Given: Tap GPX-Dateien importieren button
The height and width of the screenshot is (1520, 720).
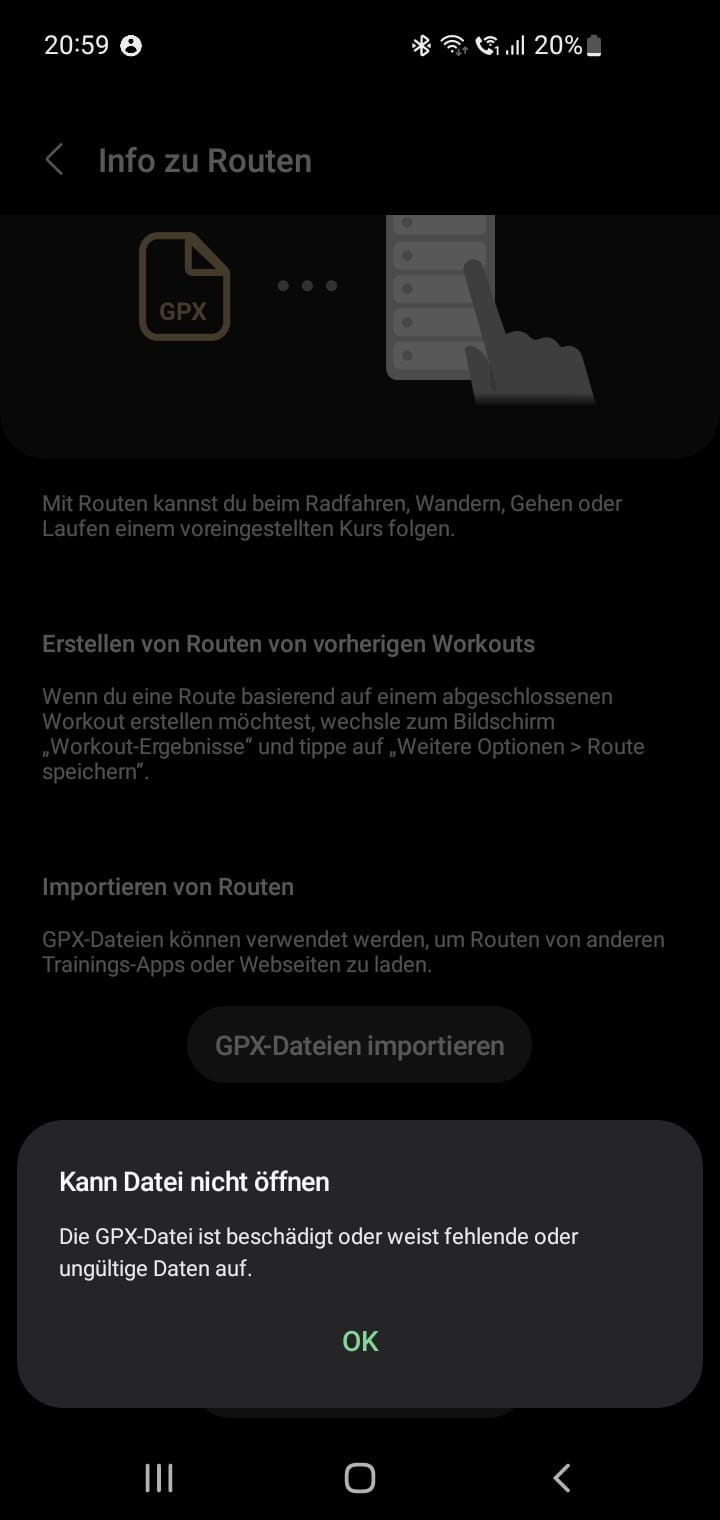Looking at the screenshot, I should coord(359,1045).
